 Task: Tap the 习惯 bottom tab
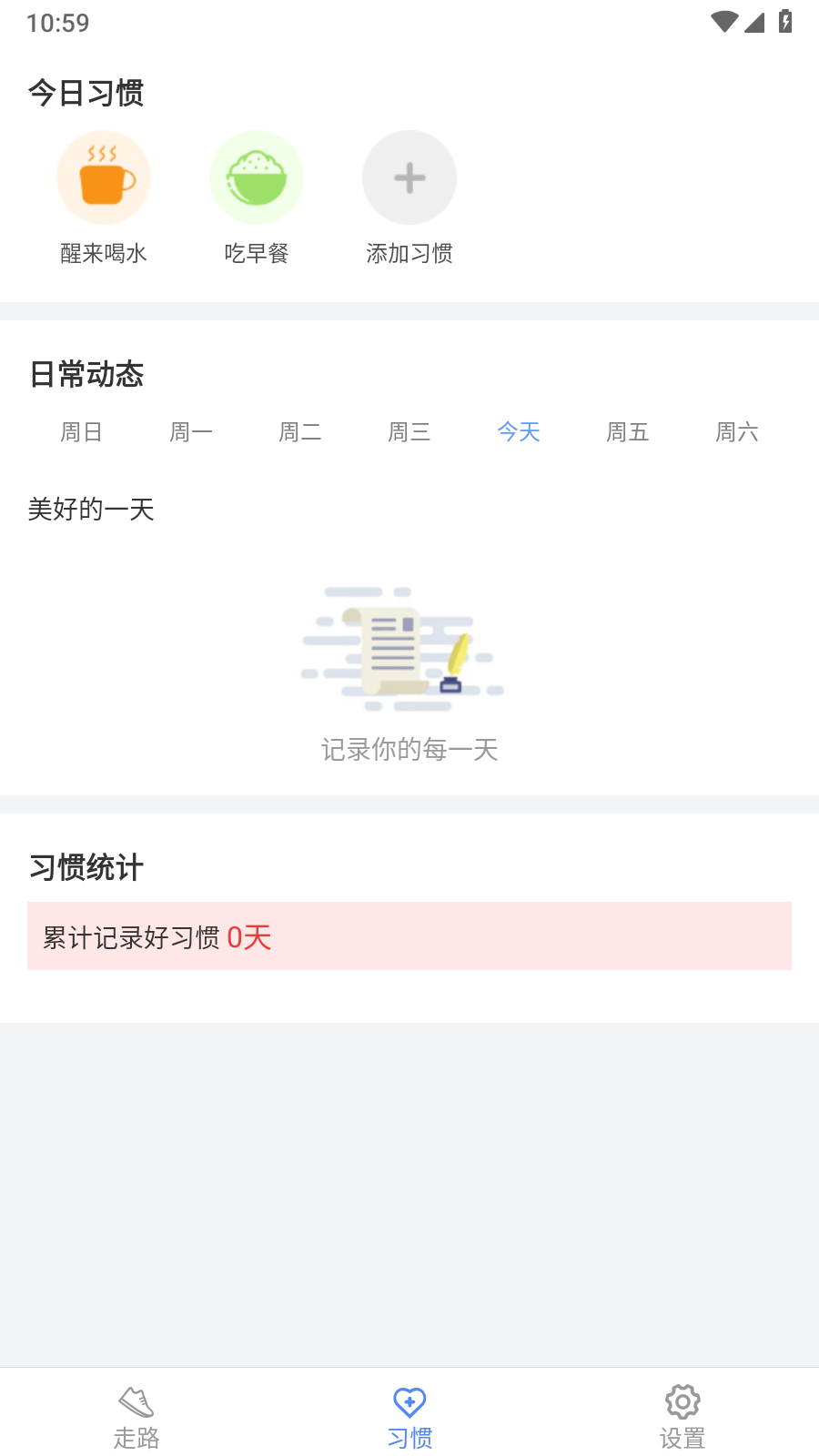coord(409,1418)
